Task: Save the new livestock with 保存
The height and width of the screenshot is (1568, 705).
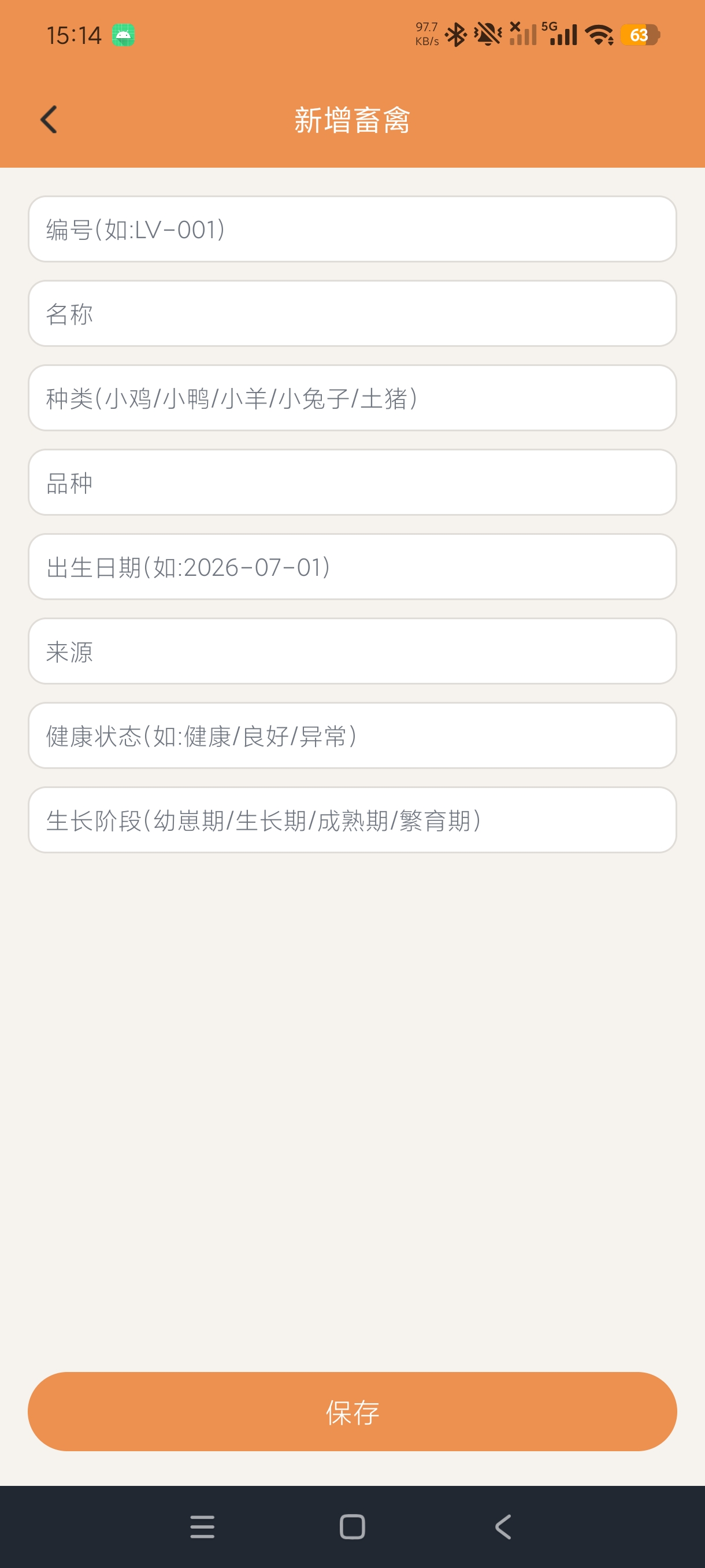Action: pyautogui.click(x=352, y=1411)
